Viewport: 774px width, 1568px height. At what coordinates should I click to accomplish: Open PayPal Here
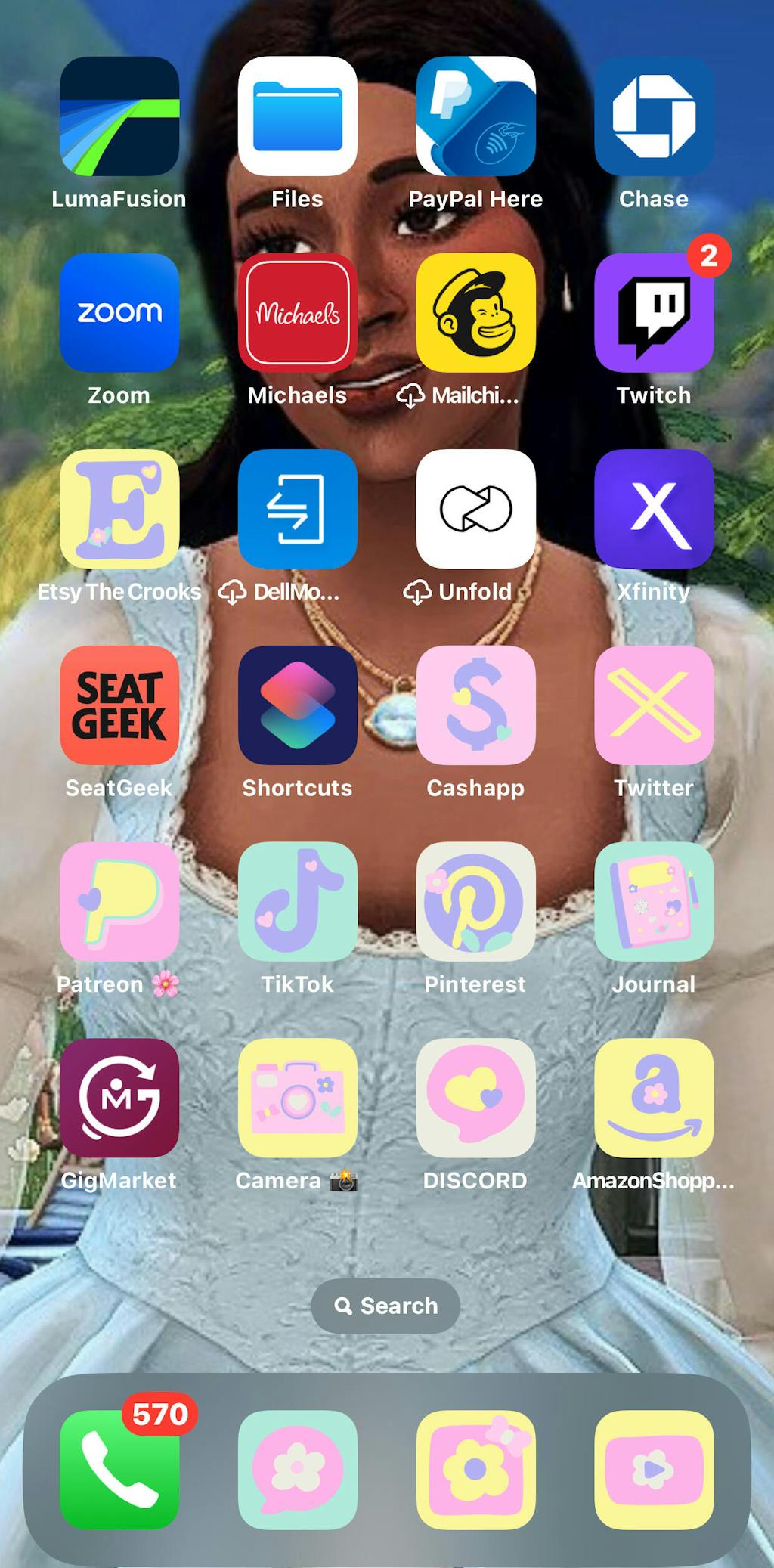tap(476, 116)
